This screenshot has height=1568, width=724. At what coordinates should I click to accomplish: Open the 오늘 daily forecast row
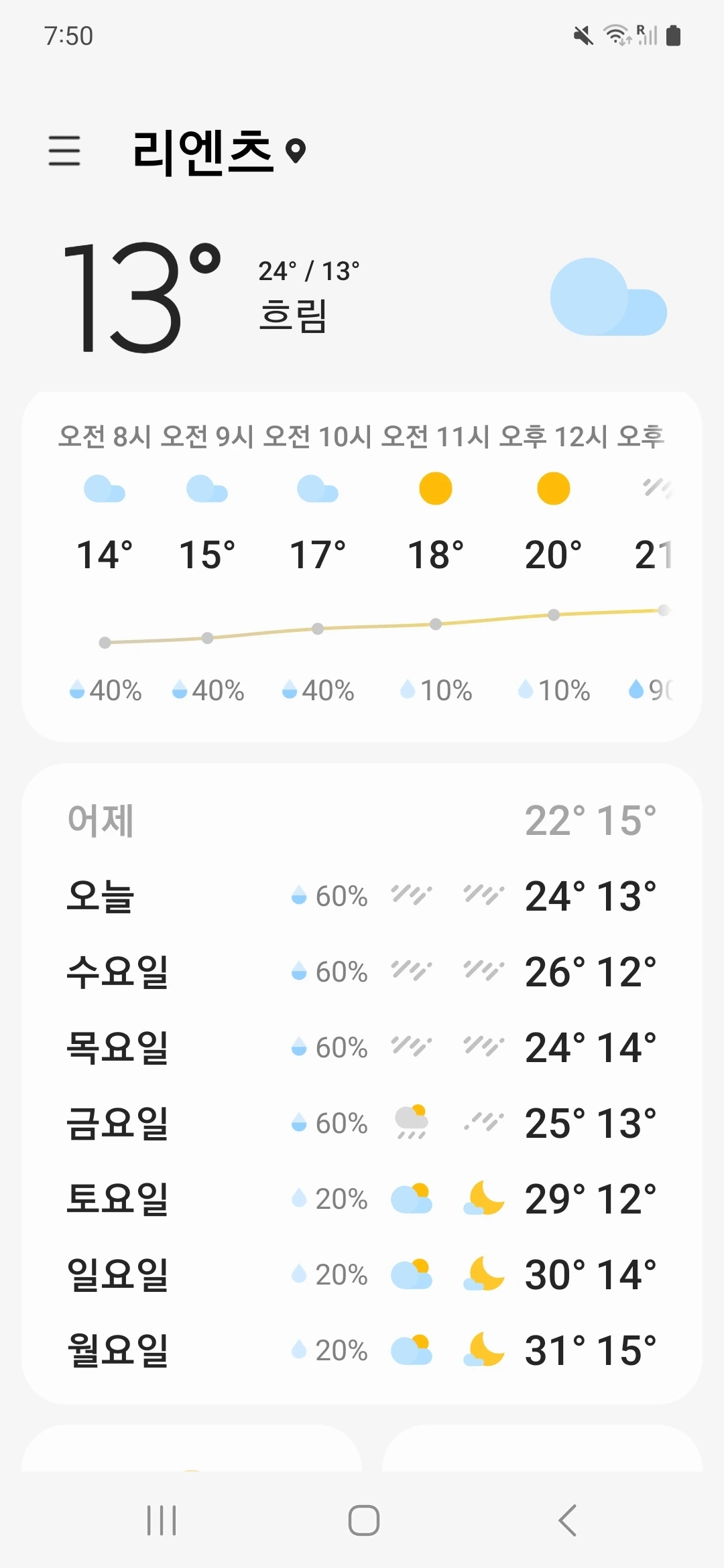(x=362, y=896)
